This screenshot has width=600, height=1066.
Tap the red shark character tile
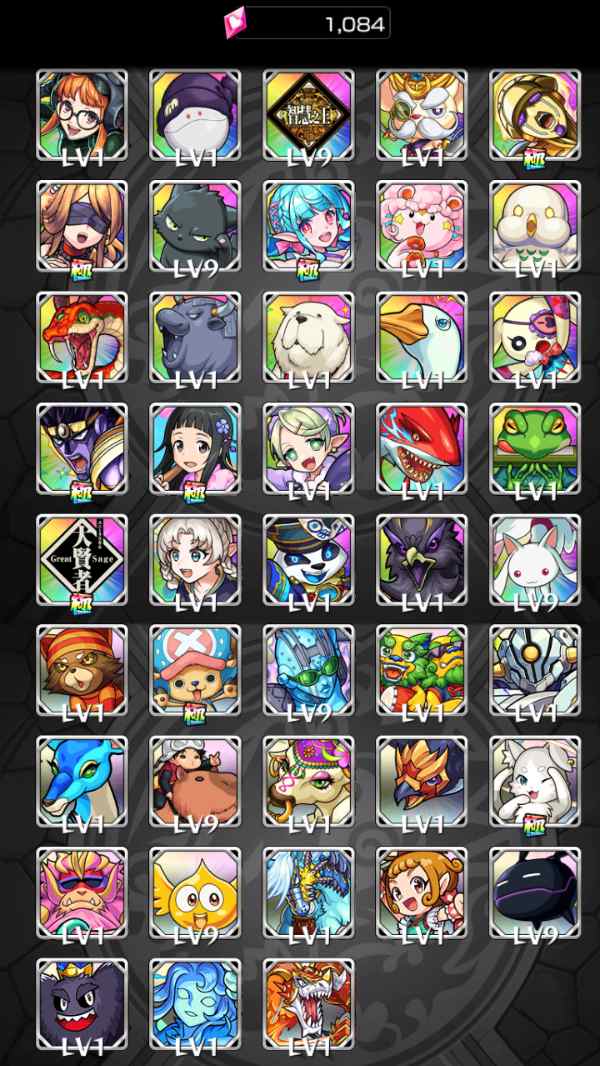pyautogui.click(x=422, y=448)
